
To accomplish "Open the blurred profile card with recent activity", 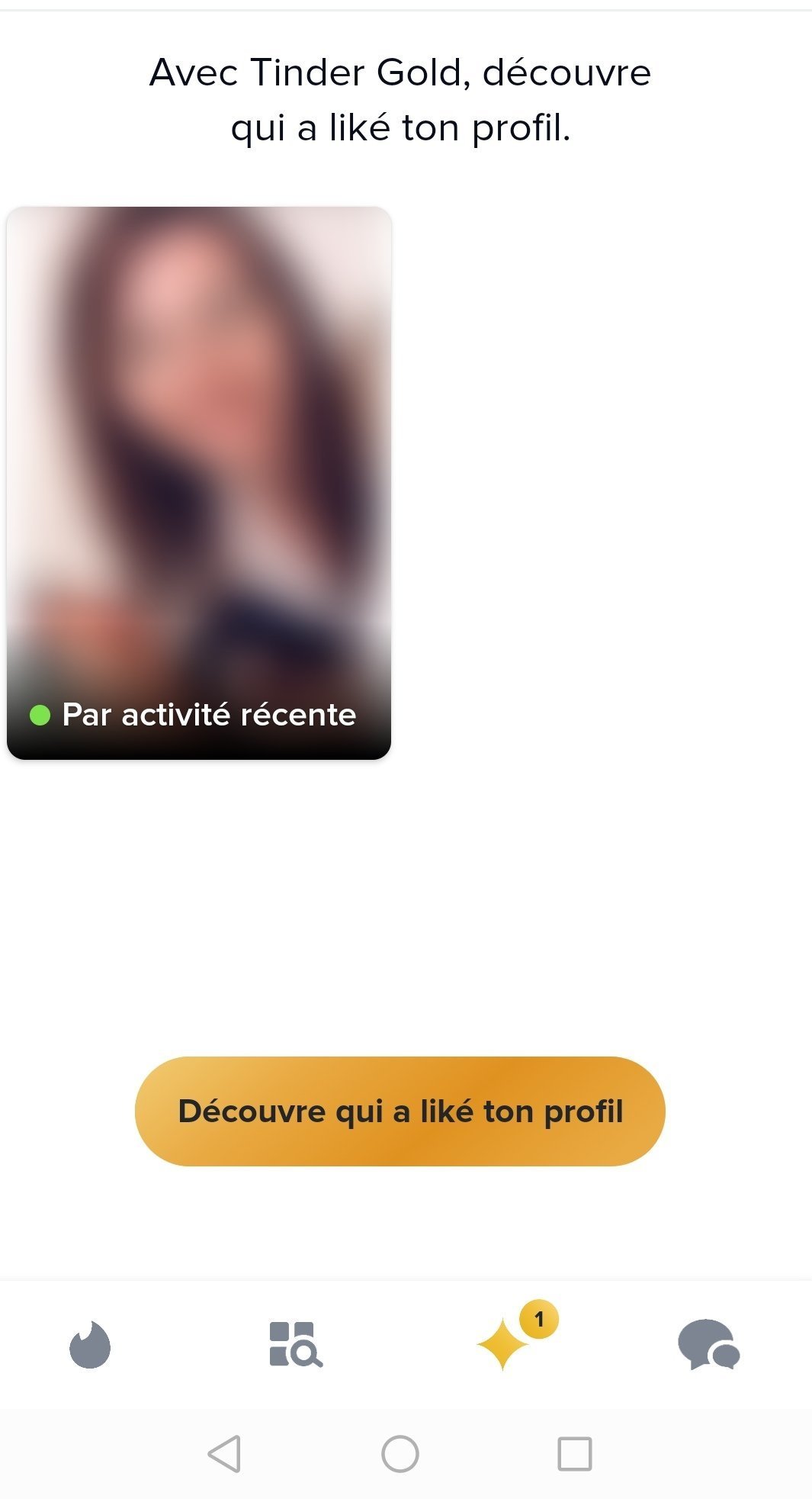I will coord(199,482).
